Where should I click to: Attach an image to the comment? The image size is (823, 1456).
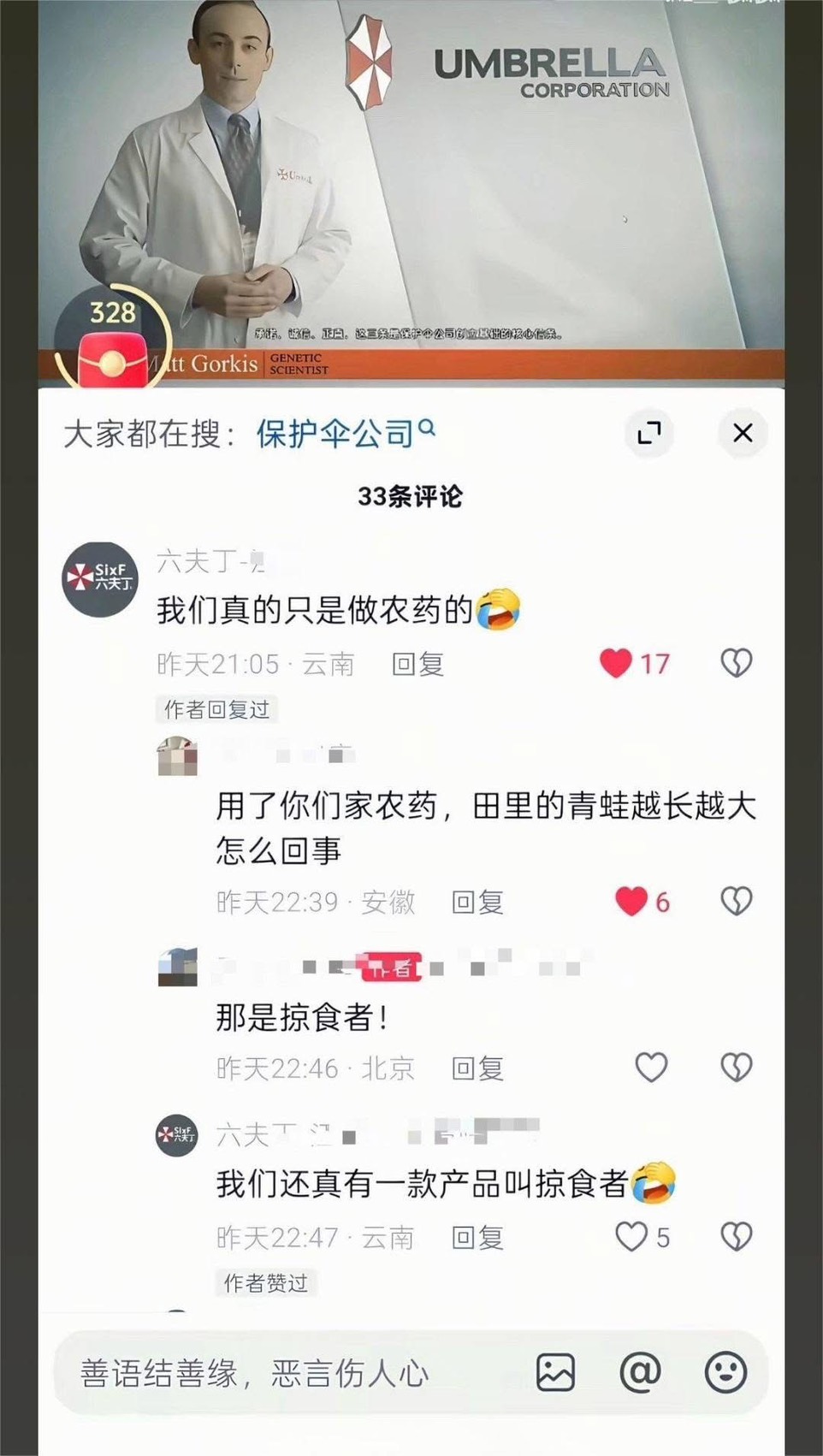click(x=555, y=1373)
